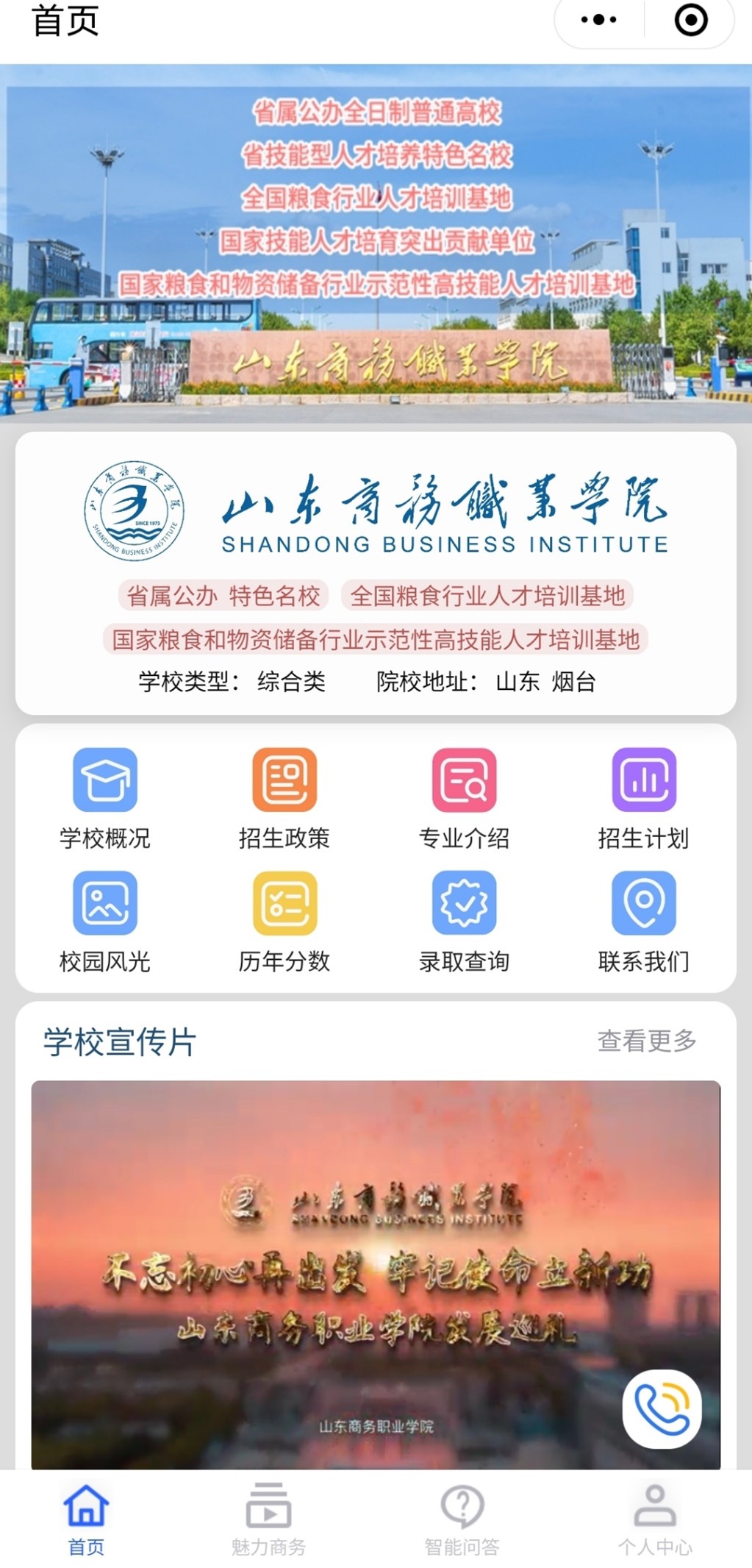
Task: Open the mini program more options menu
Action: (x=598, y=21)
